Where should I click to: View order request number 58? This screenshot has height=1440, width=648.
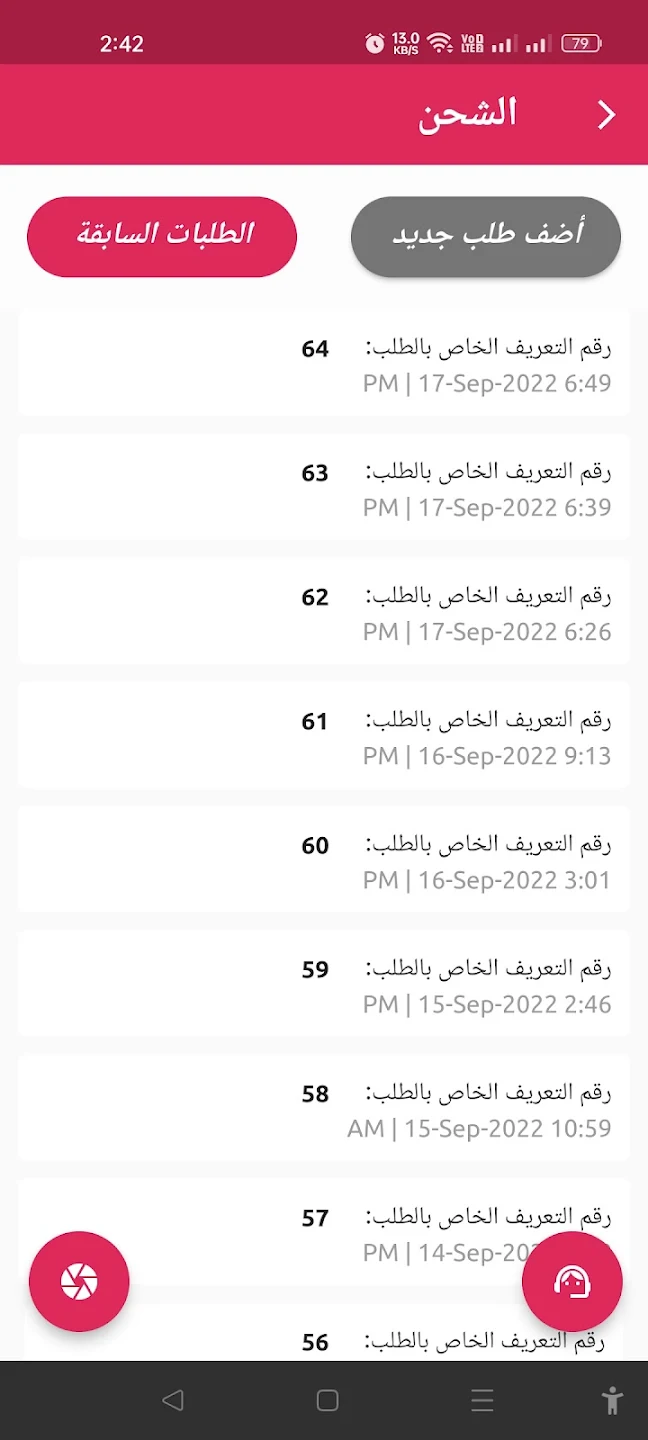(324, 1107)
